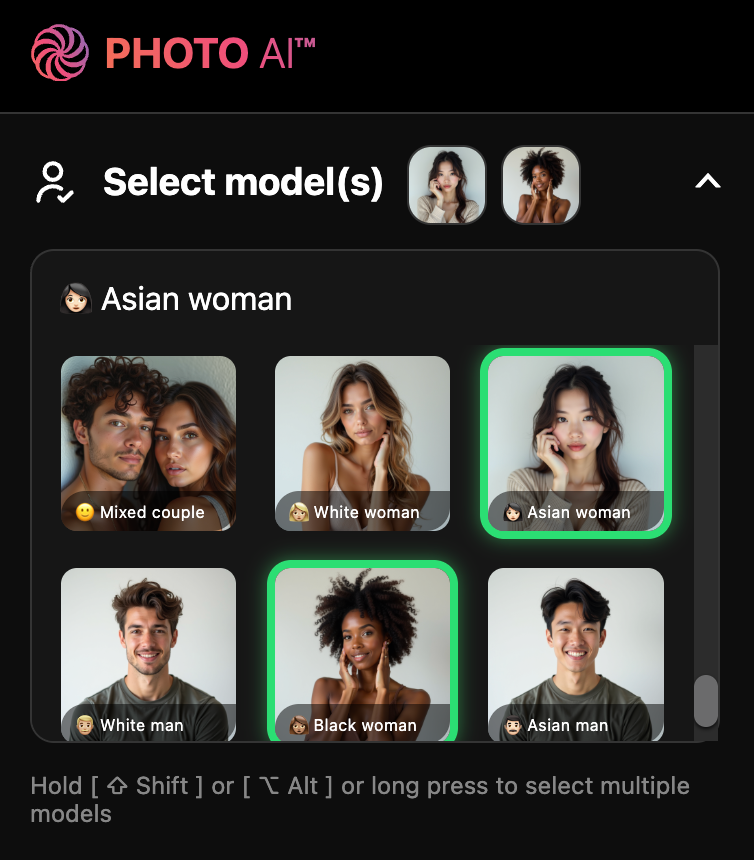Screen dimensions: 754x860
Task: Tap the model list scrollbar handle
Action: pyautogui.click(x=706, y=700)
